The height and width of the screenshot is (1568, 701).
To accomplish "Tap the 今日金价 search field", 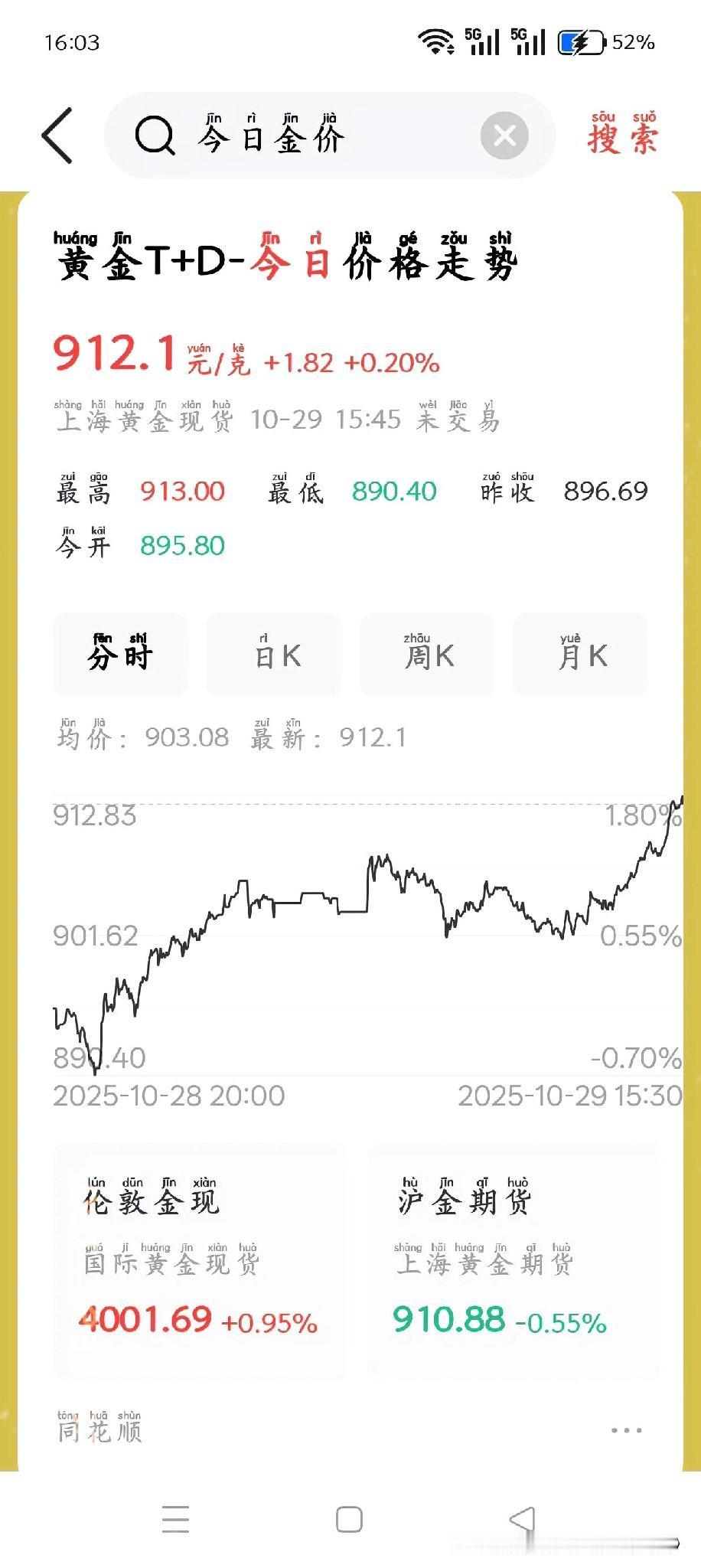I will pos(306,136).
